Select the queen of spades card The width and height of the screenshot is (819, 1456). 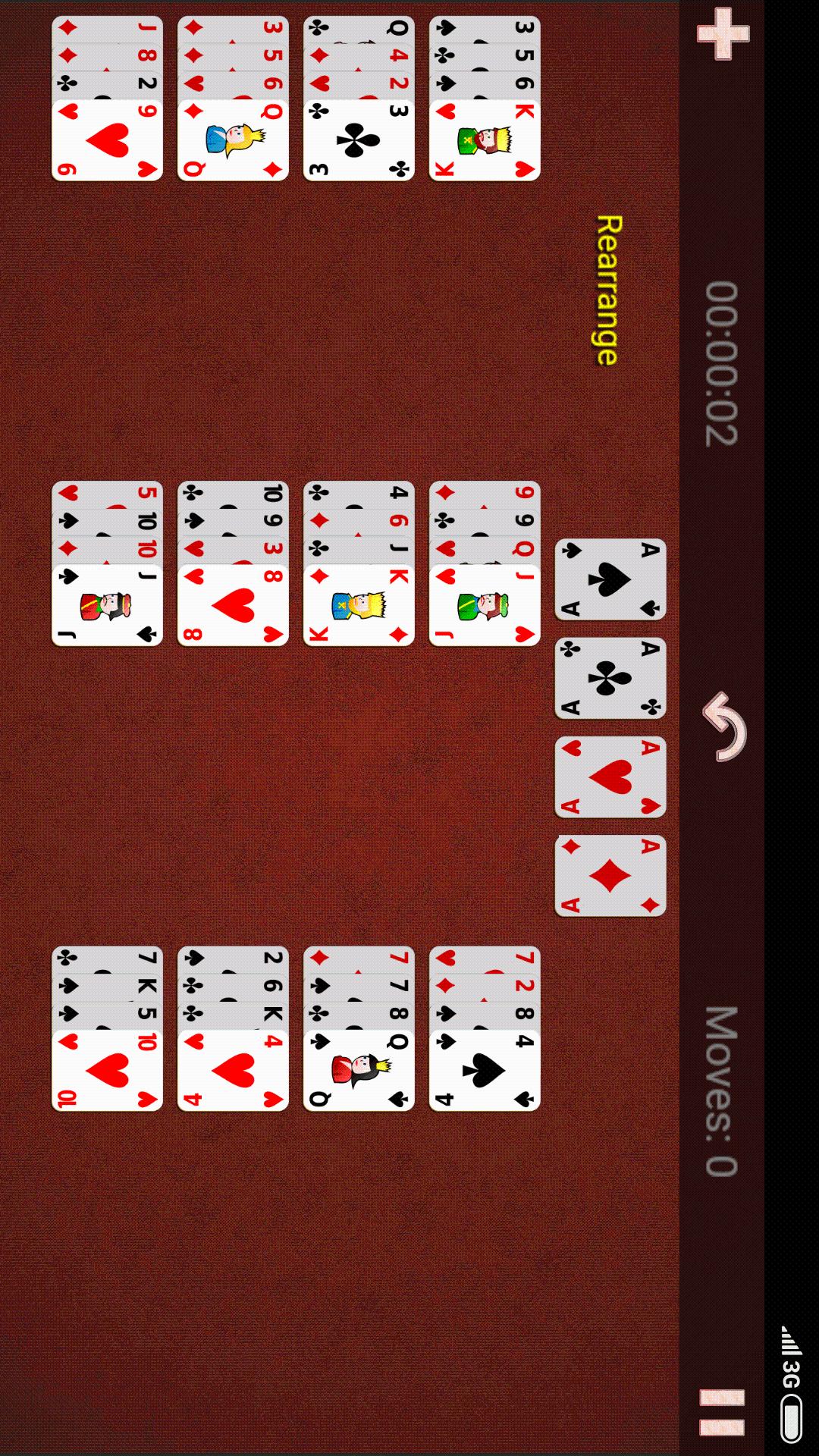pyautogui.click(x=359, y=1071)
